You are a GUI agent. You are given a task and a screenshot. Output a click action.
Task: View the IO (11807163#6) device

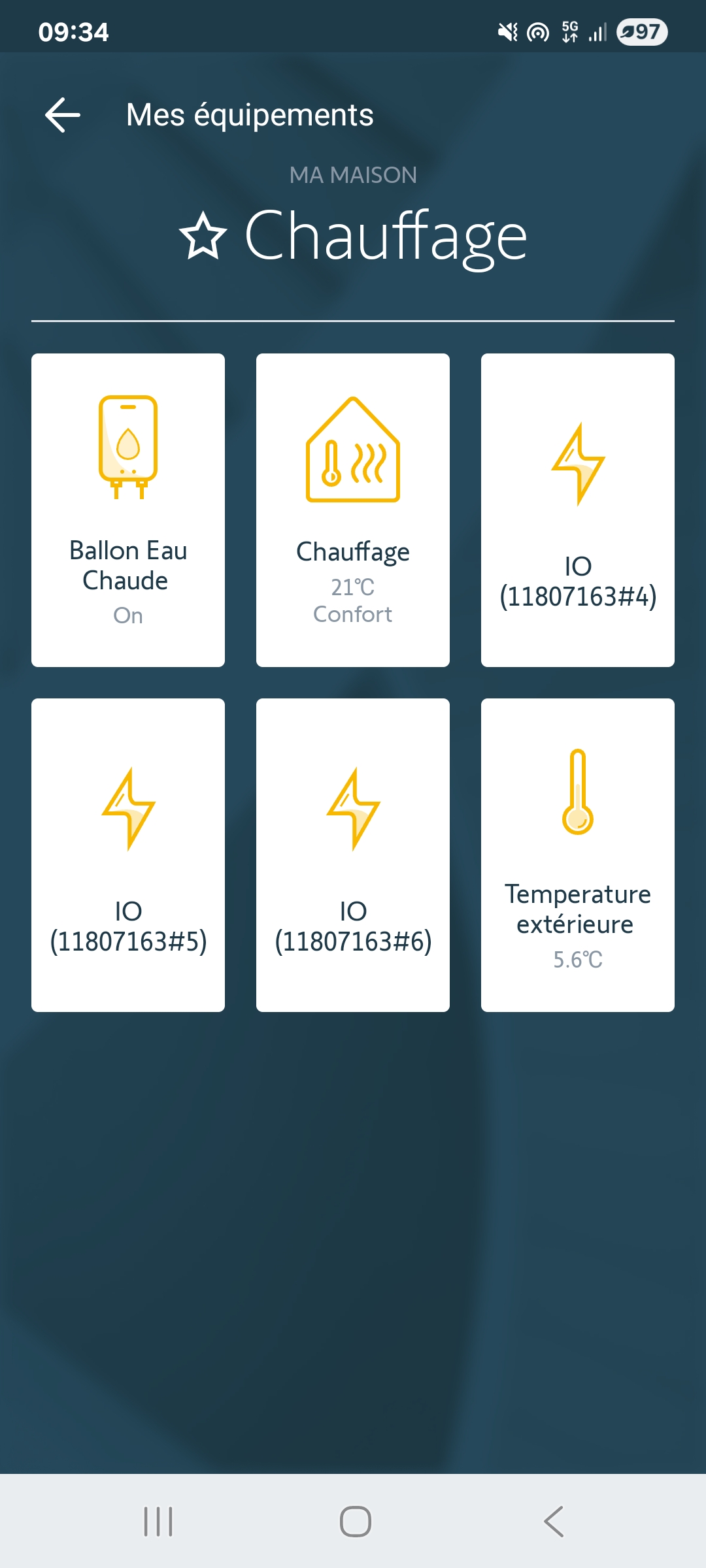point(353,855)
